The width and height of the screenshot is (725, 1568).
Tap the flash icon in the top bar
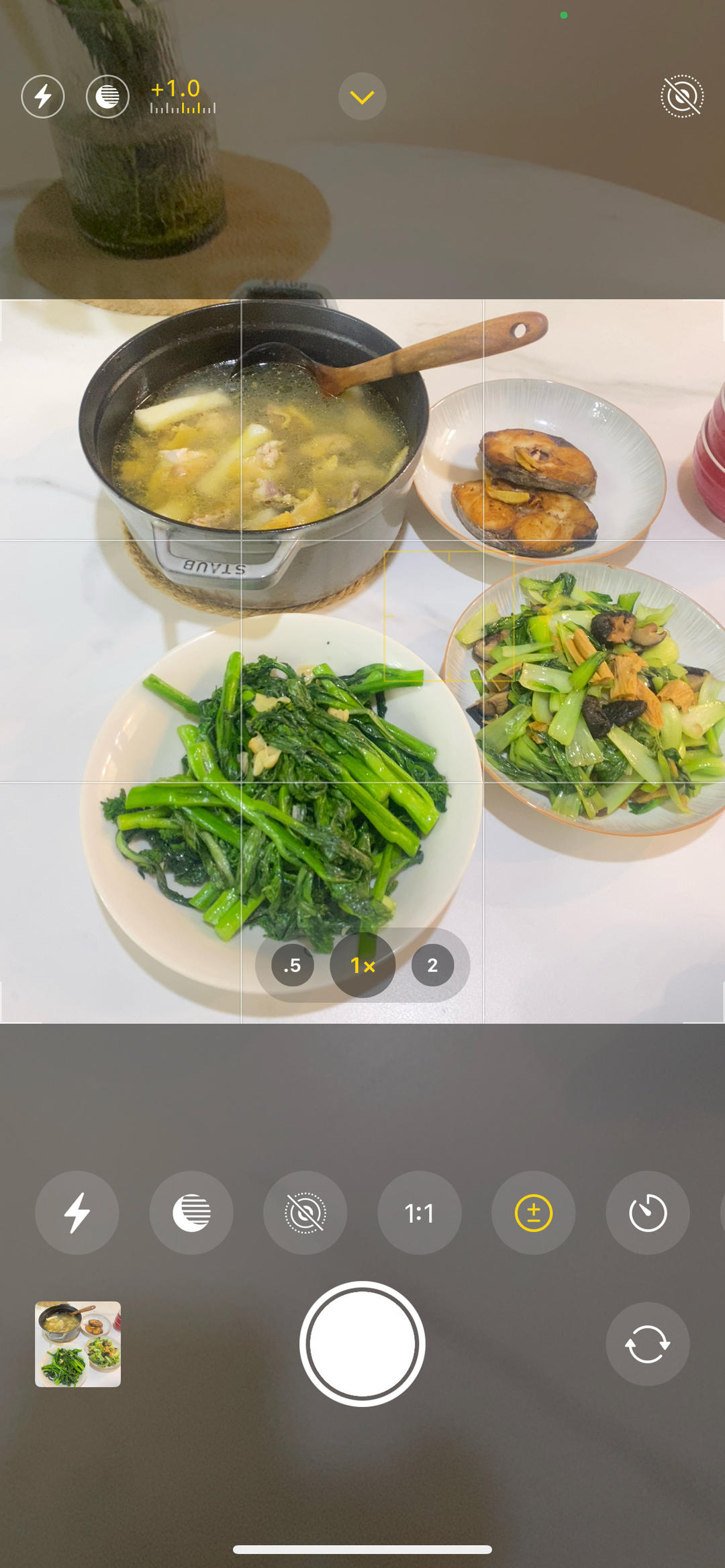click(43, 97)
